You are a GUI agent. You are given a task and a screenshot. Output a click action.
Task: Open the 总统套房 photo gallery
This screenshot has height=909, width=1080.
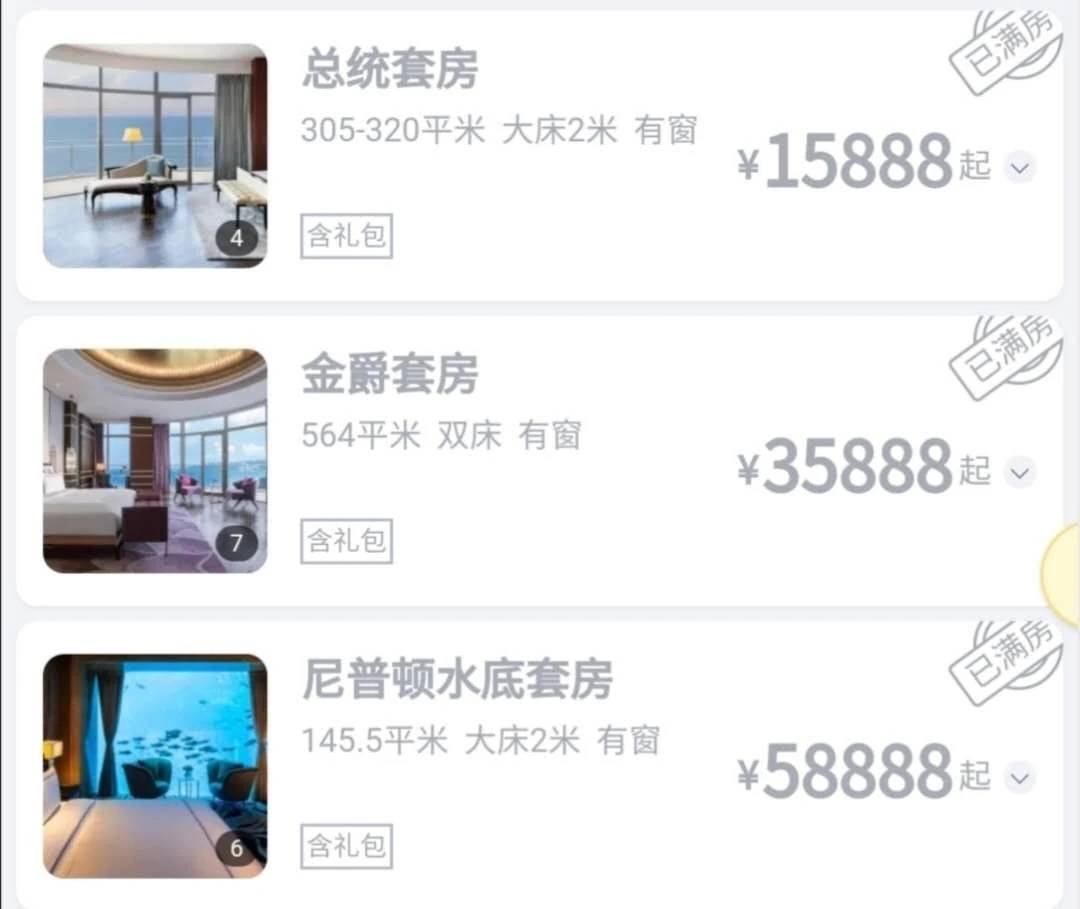click(x=155, y=156)
